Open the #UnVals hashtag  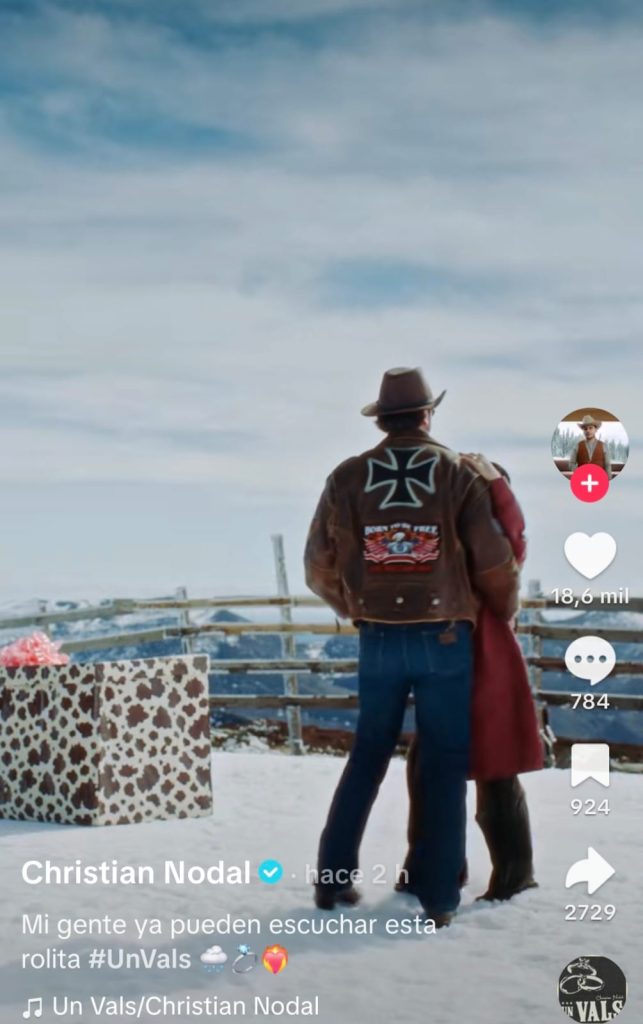click(139, 959)
